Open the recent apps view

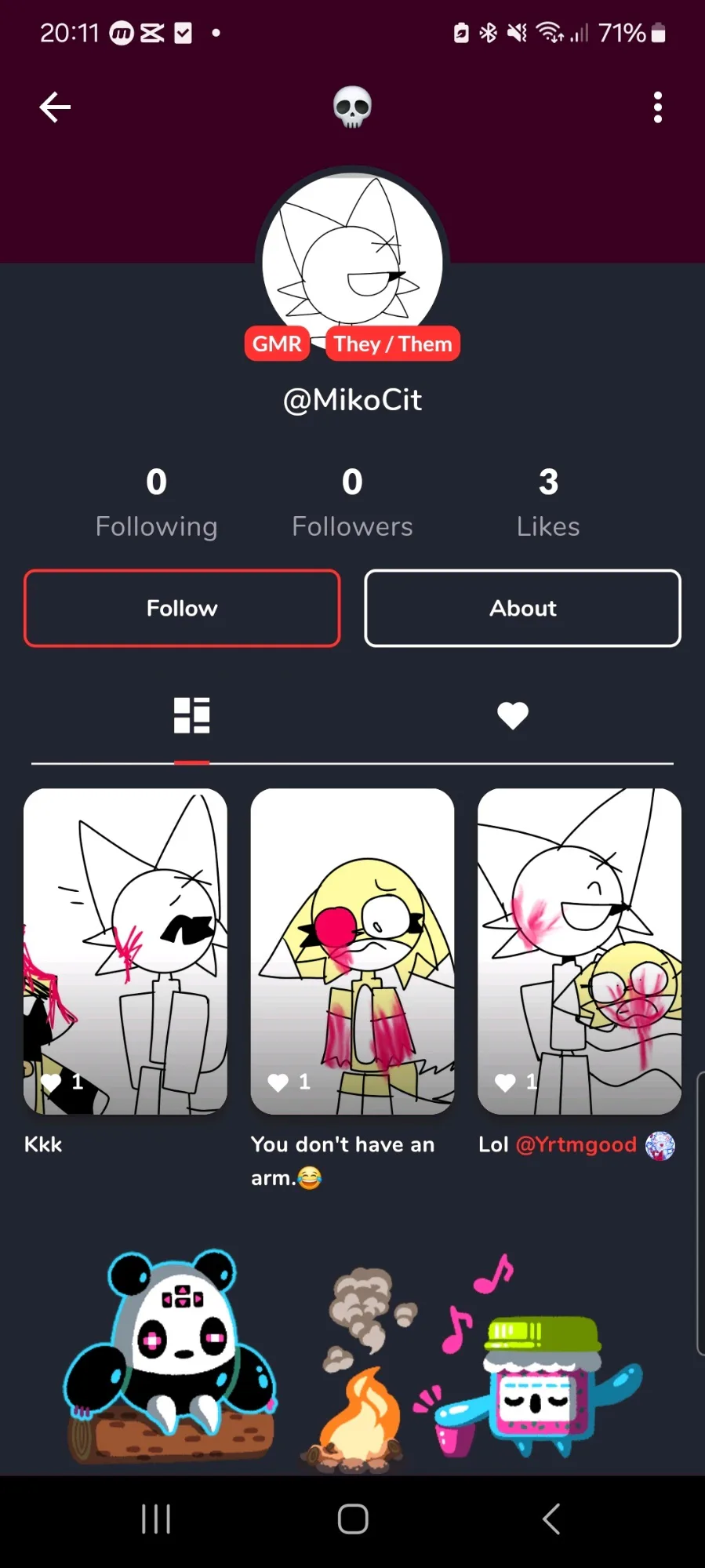[156, 1519]
